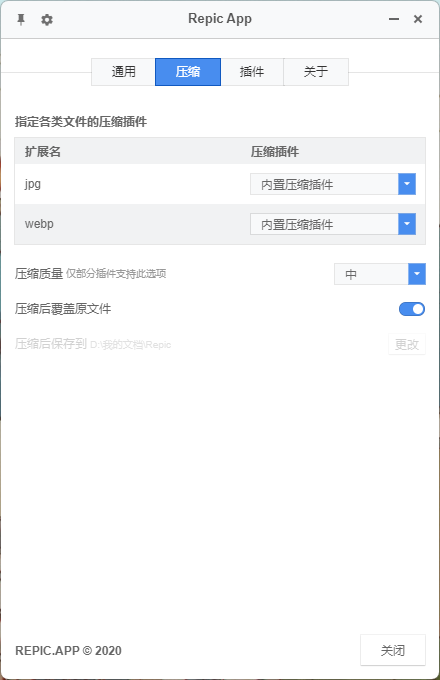Tap the 关闭 button

pos(393,650)
